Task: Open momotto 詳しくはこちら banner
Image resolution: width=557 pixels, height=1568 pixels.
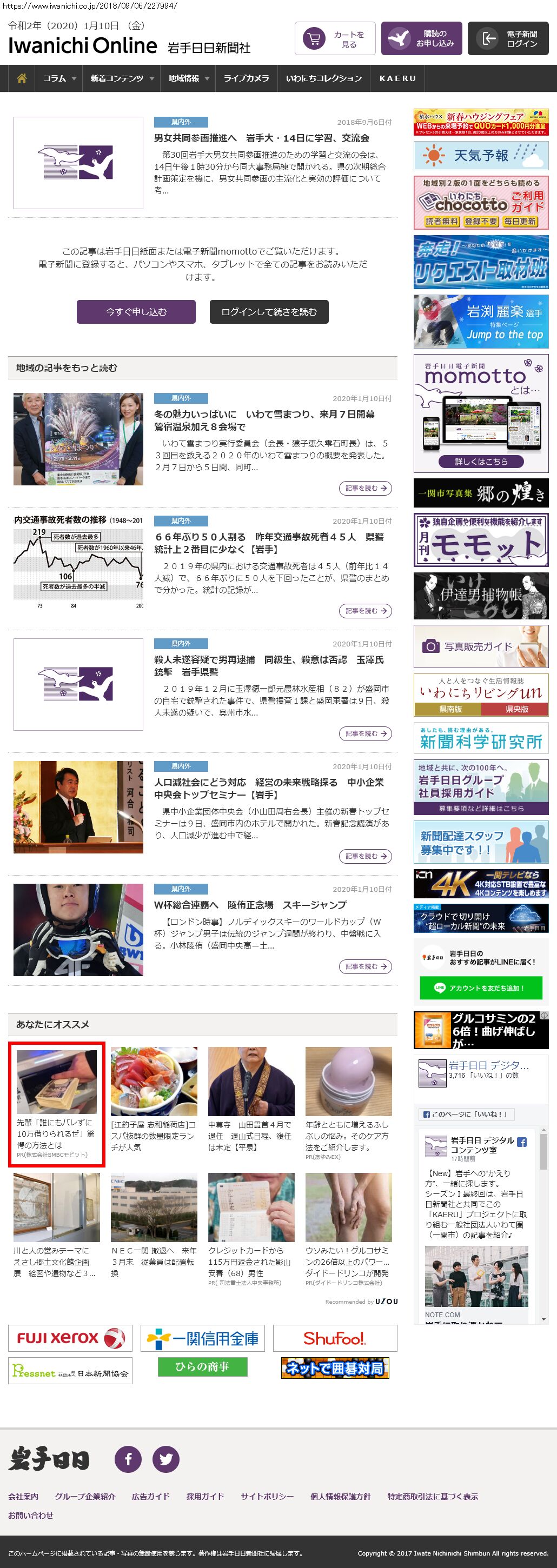Action: [481, 462]
